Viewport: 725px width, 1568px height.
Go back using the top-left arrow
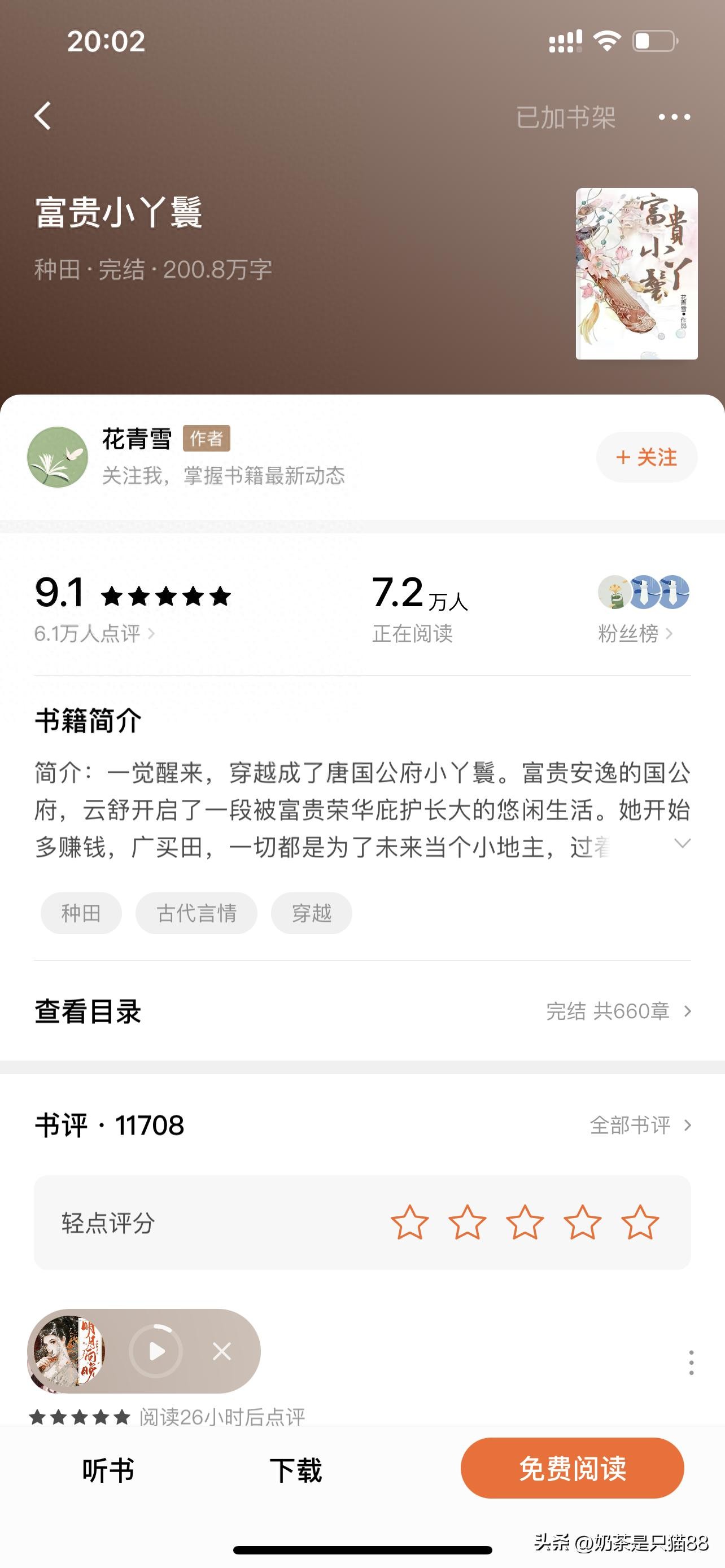(42, 116)
